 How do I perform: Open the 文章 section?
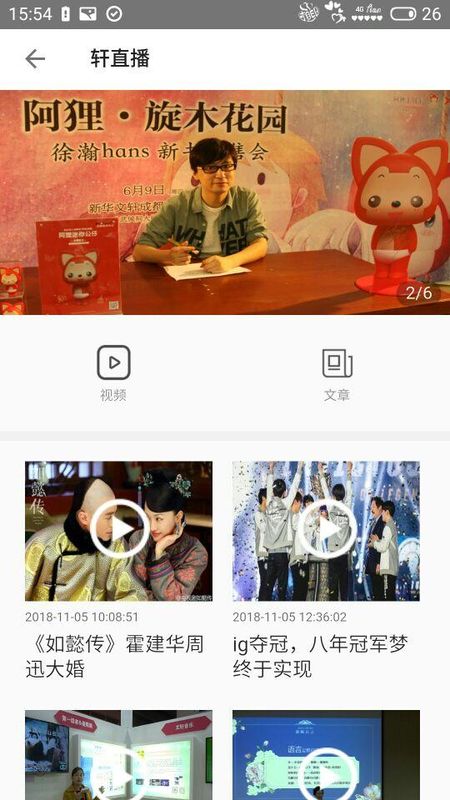coord(337,373)
